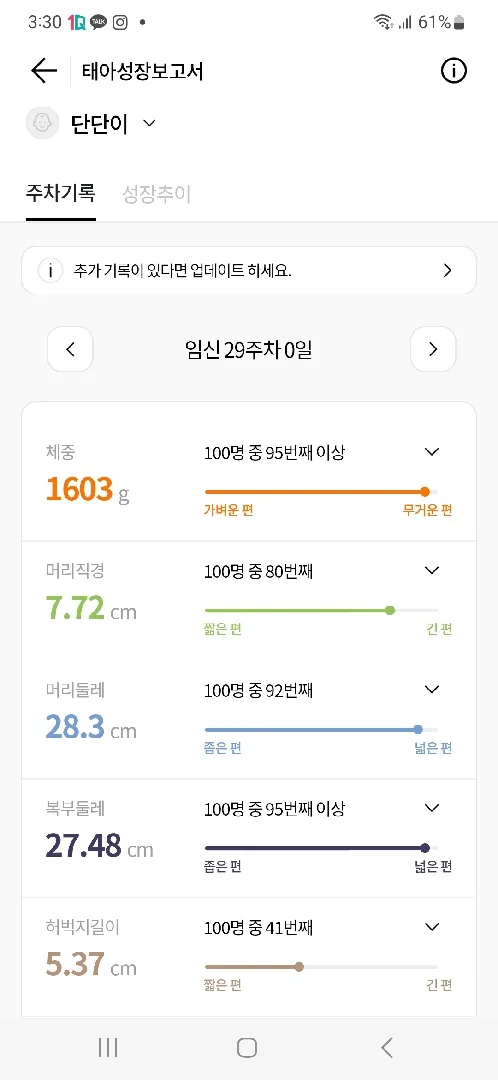Viewport: 498px width, 1080px height.
Task: Open the 추가 기록 업데이트 banner
Action: click(249, 270)
